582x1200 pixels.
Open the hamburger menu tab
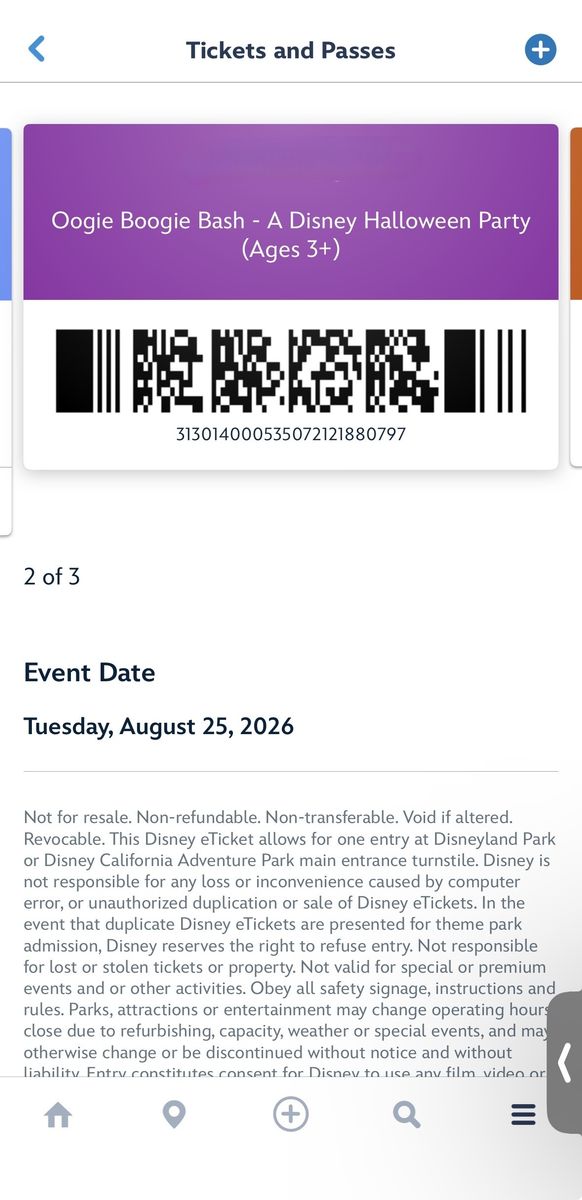tap(523, 1115)
